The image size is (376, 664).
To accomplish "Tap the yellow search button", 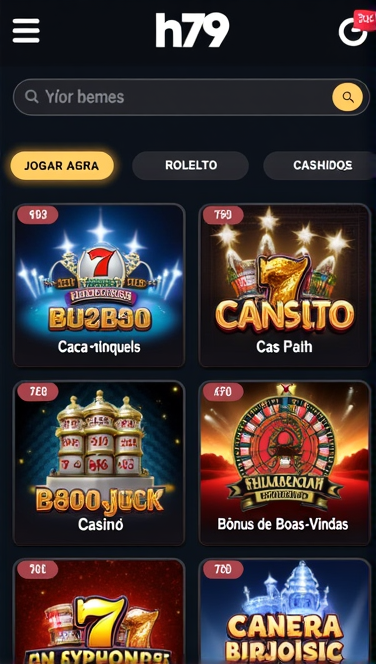I will coord(348,97).
